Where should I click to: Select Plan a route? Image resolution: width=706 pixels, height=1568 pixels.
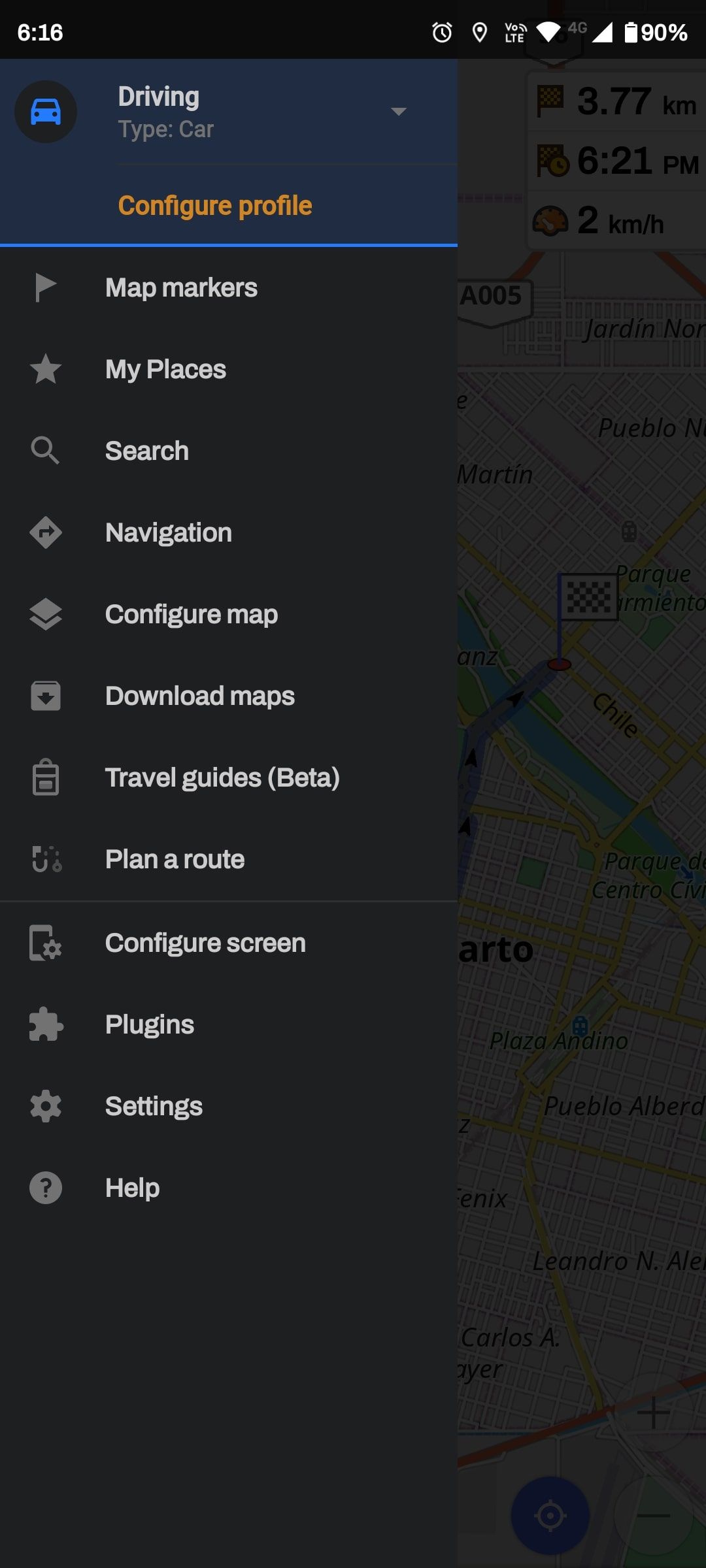click(175, 859)
